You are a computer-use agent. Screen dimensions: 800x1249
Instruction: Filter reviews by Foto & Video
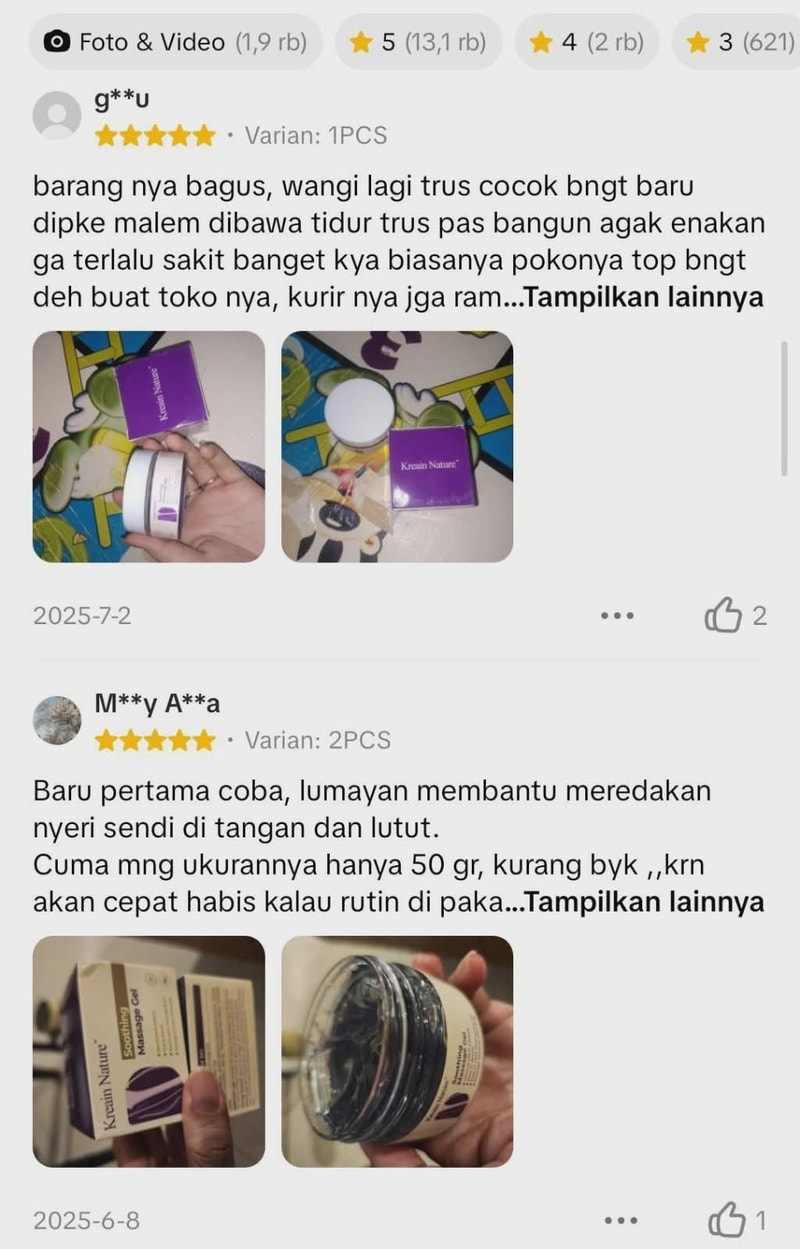point(176,42)
